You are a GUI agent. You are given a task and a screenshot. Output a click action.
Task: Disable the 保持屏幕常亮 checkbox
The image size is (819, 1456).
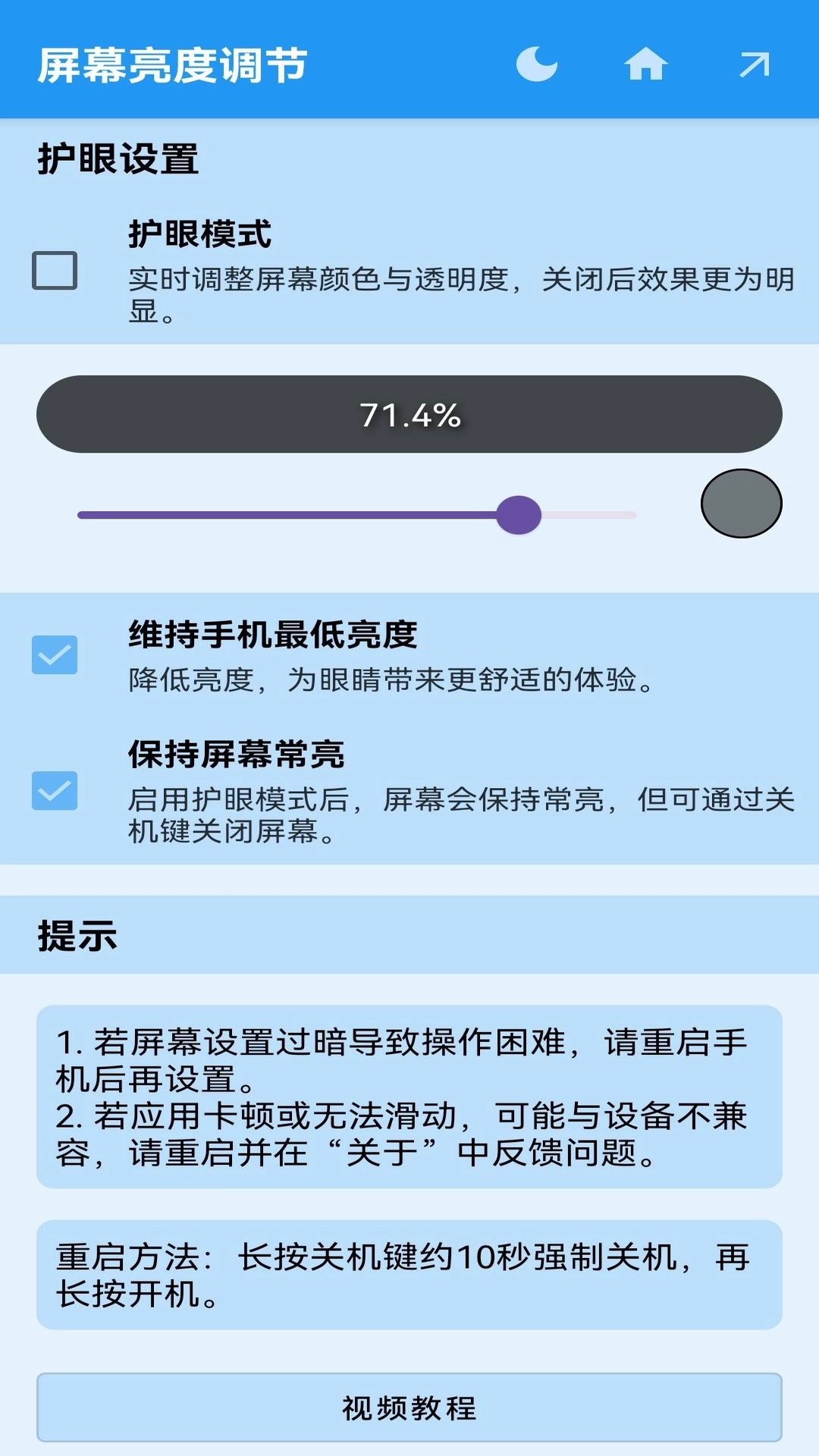click(56, 791)
